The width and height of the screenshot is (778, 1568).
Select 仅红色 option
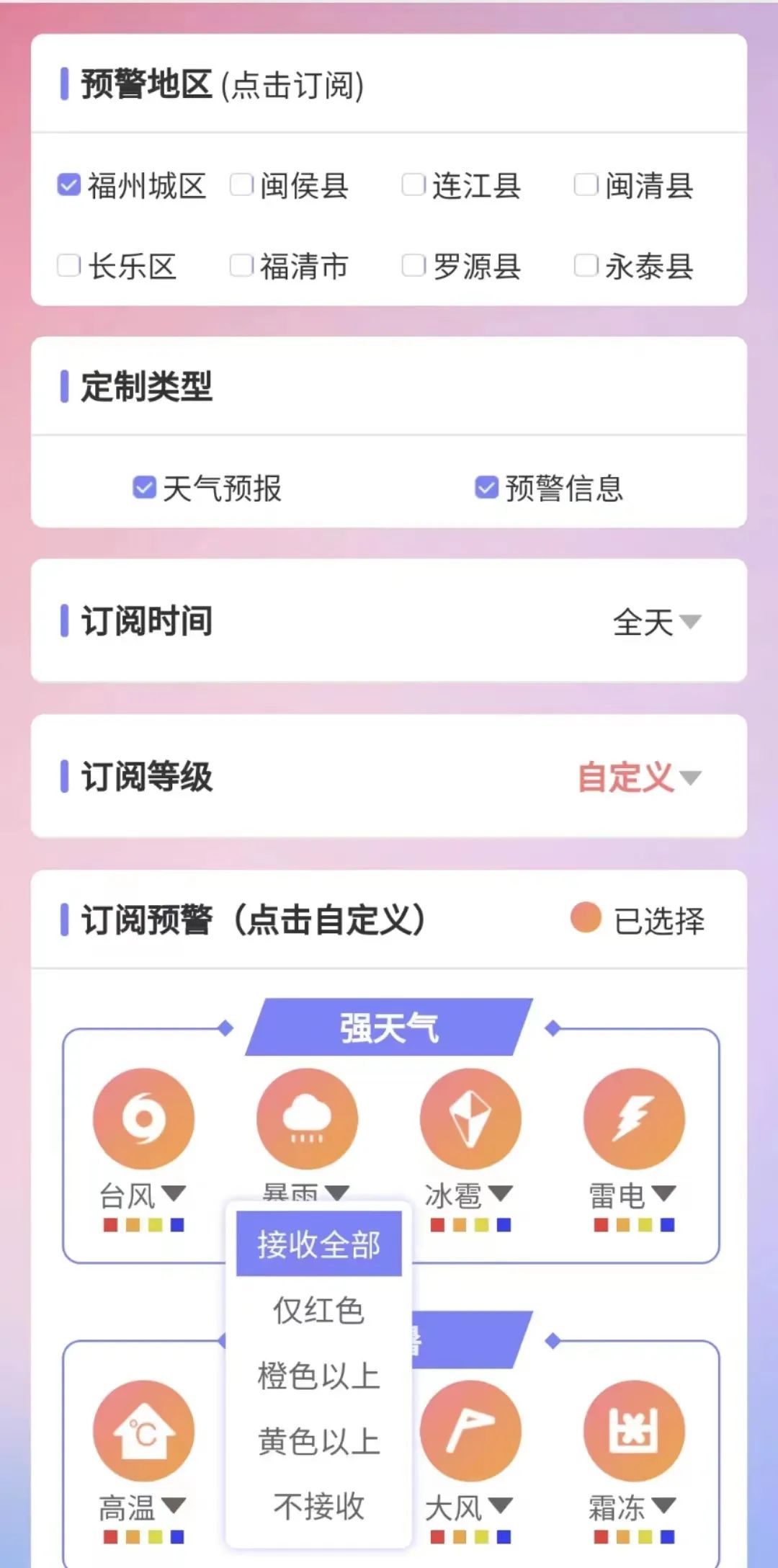pos(318,1310)
